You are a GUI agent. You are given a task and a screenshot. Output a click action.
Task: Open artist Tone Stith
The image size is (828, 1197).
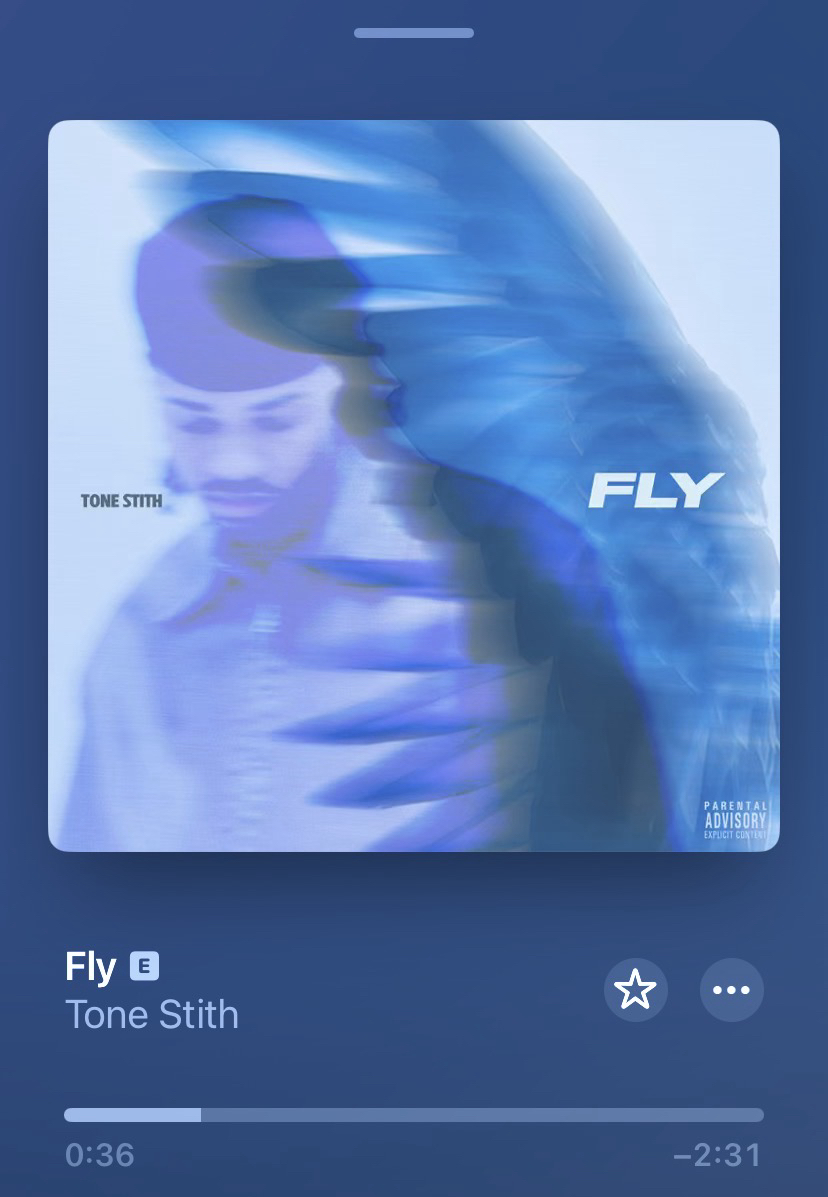152,1015
